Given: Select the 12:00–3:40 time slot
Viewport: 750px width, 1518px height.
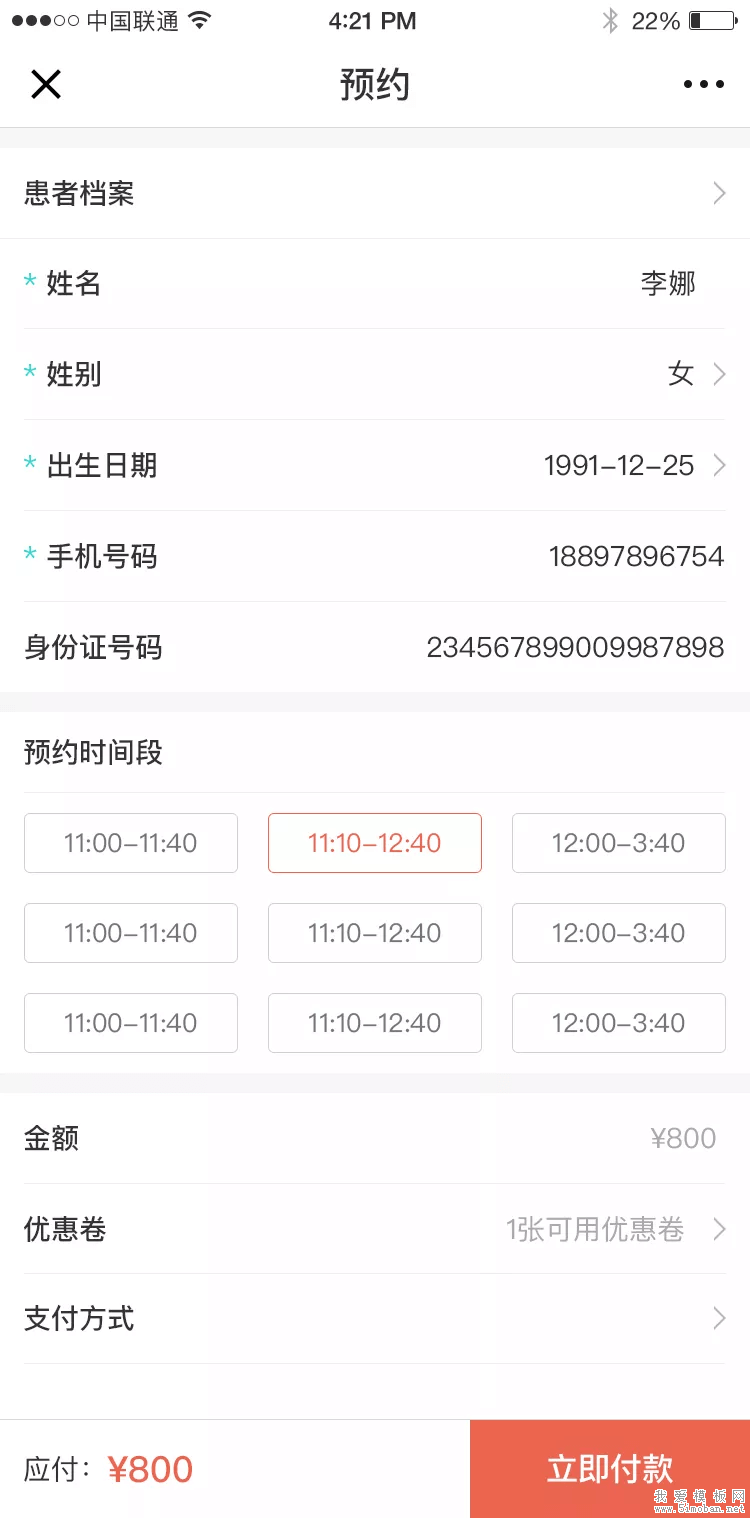Looking at the screenshot, I should [618, 843].
